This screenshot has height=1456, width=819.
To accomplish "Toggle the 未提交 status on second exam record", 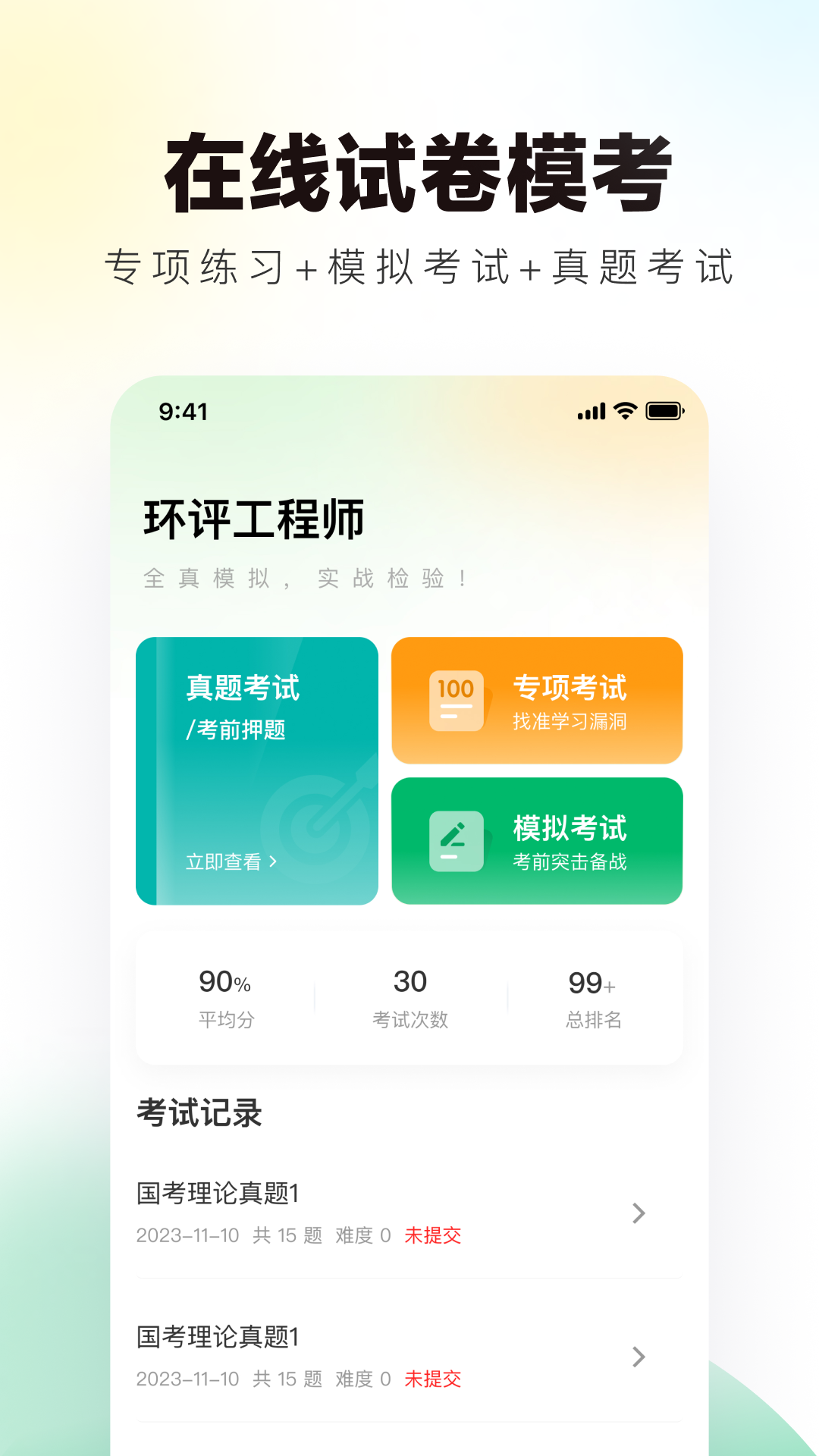I will [x=432, y=1380].
